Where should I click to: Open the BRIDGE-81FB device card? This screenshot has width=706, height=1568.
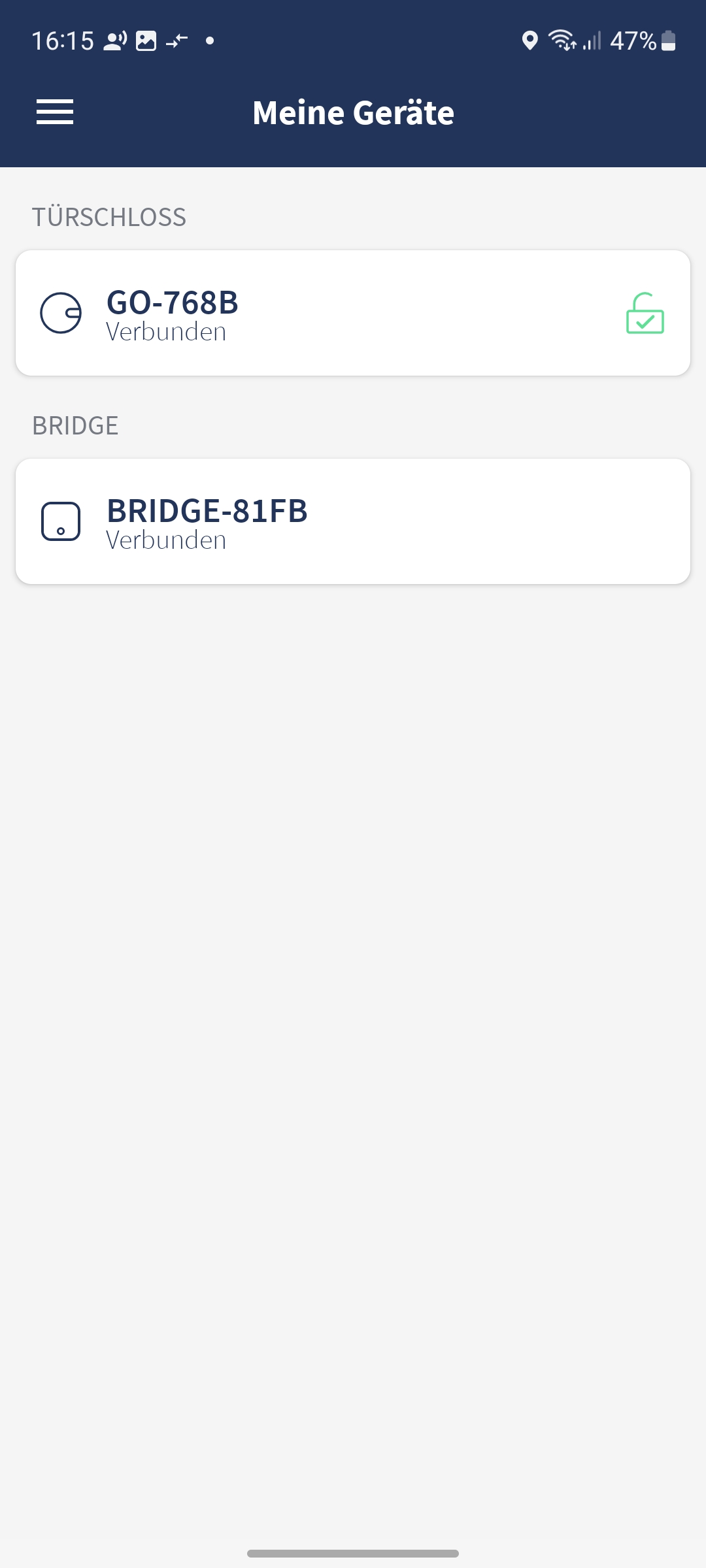point(353,521)
